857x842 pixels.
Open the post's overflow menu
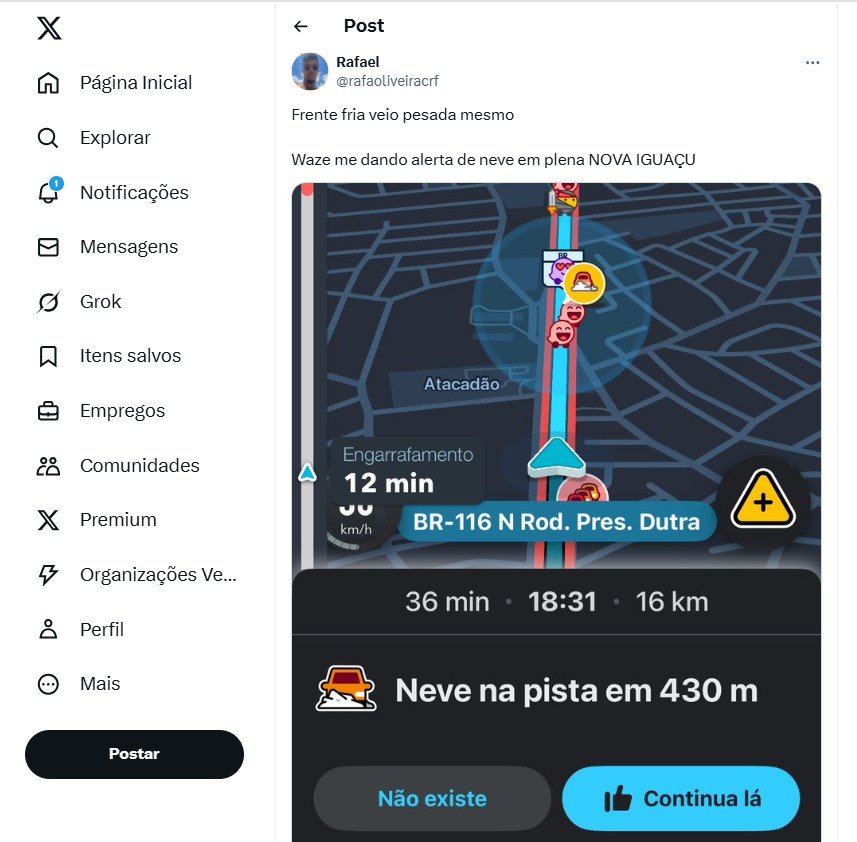[812, 62]
